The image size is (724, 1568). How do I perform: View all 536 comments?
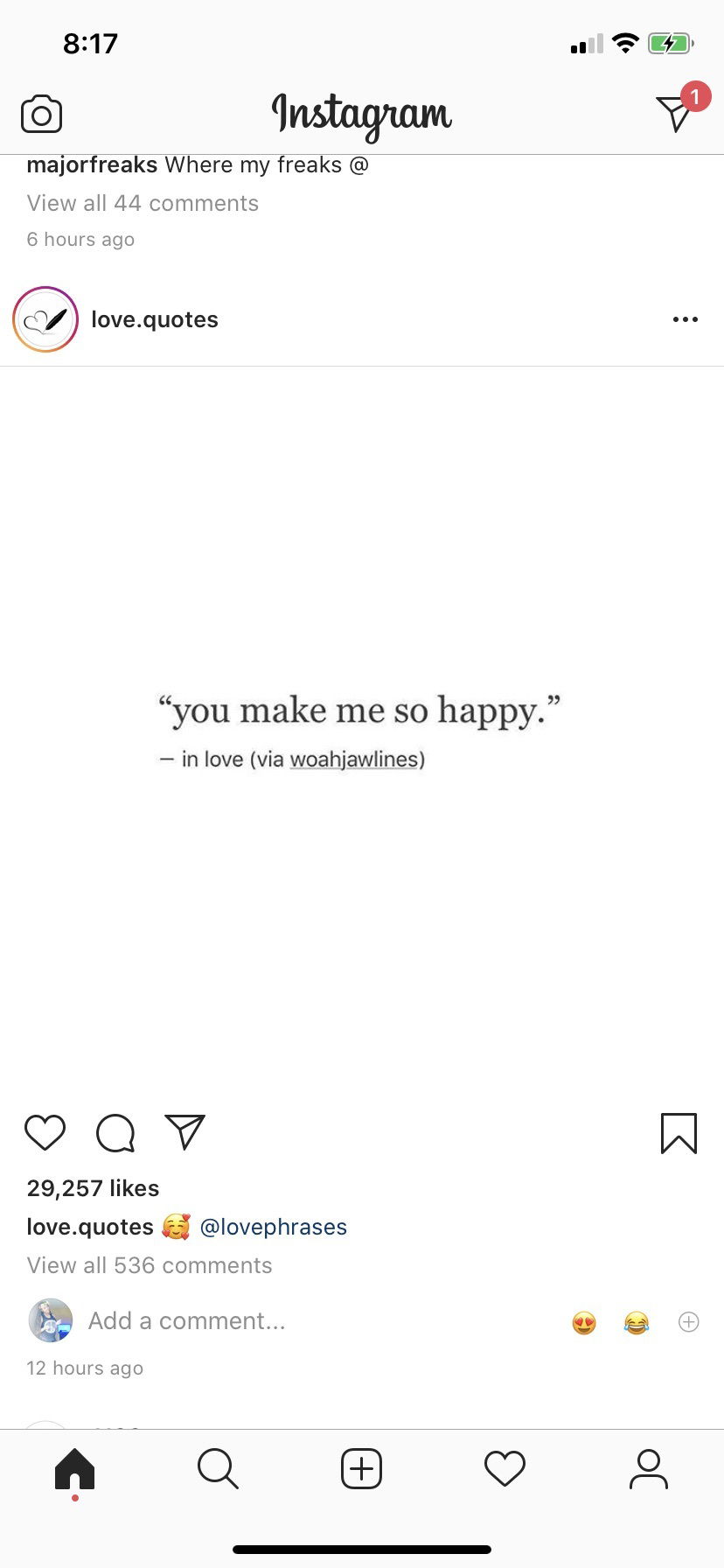point(150,1265)
